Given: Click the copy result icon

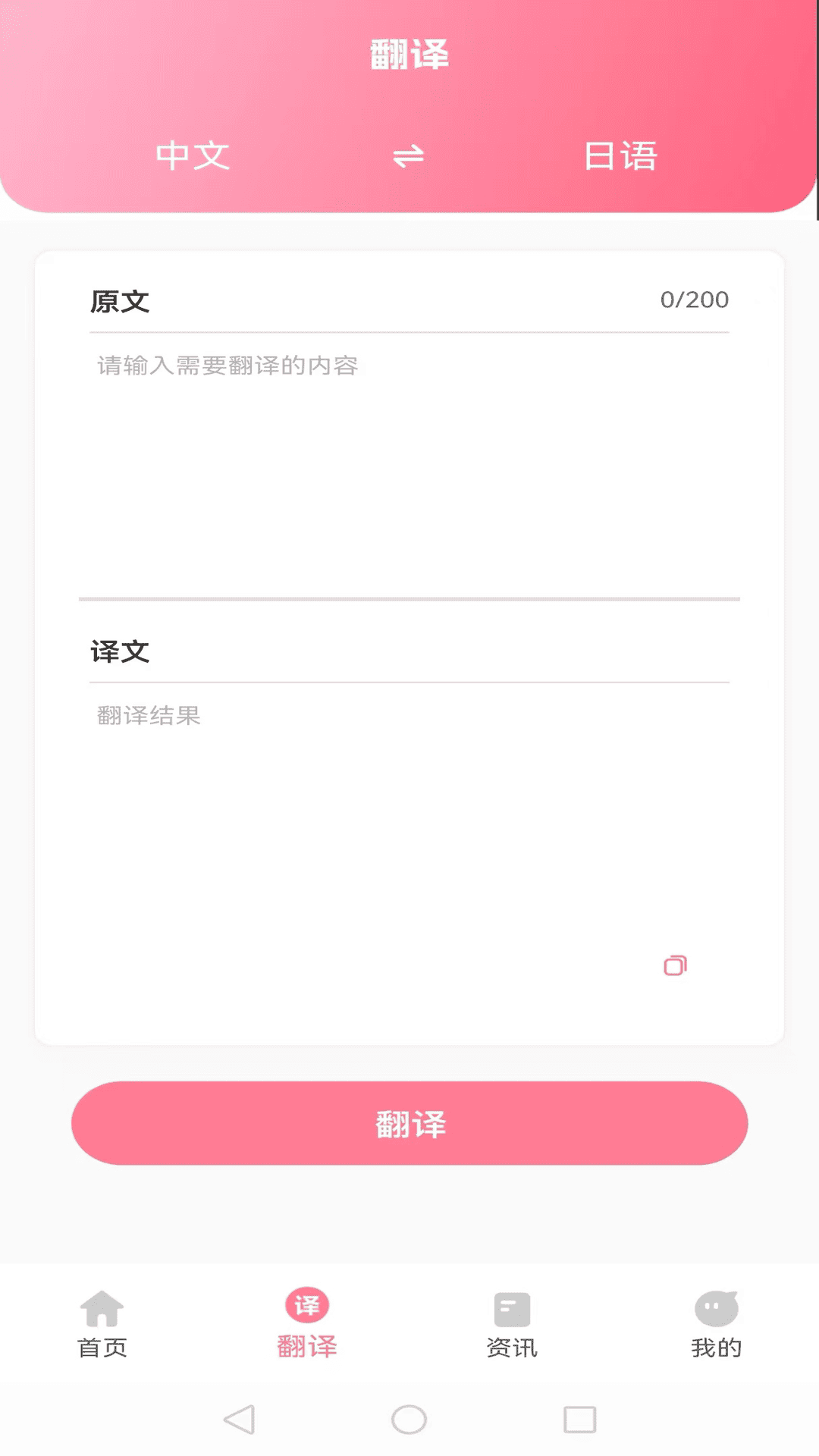Looking at the screenshot, I should point(674,965).
